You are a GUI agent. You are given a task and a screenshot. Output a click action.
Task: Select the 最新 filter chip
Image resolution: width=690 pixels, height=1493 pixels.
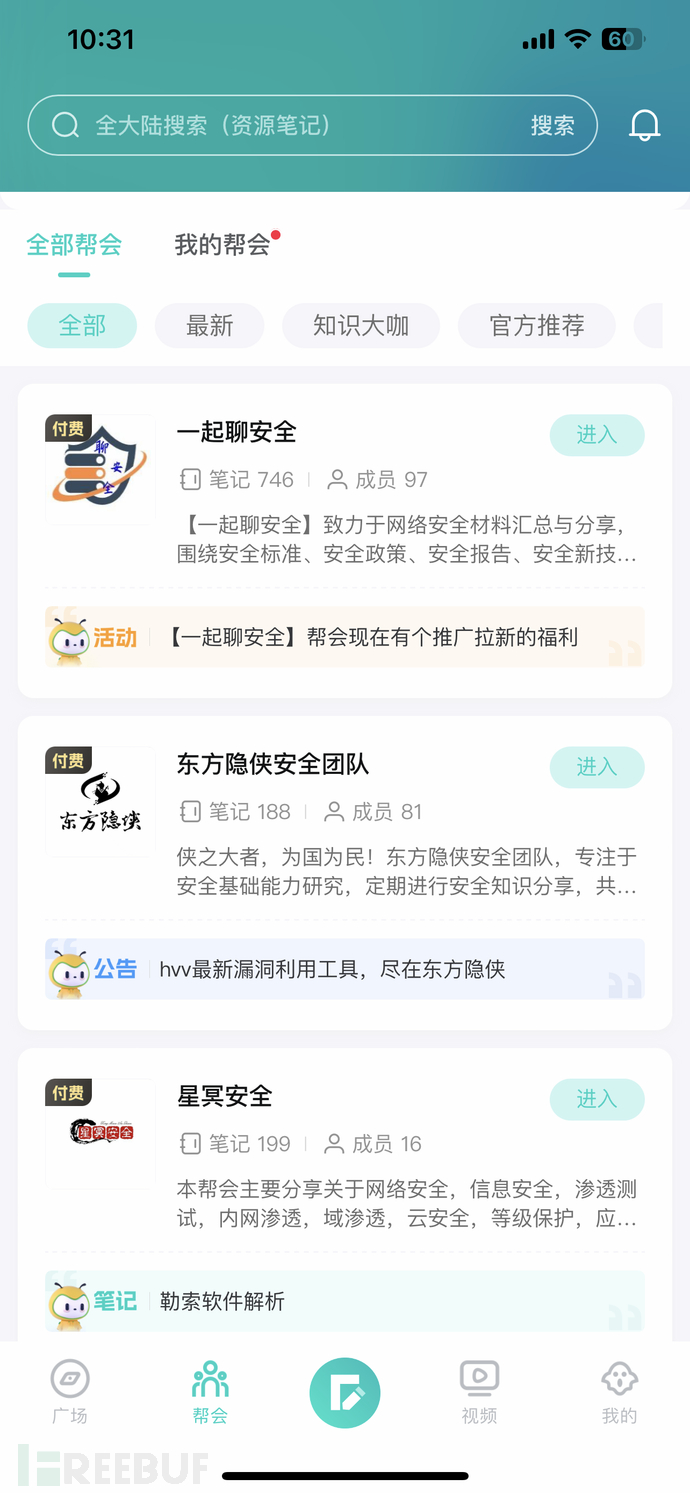209,325
